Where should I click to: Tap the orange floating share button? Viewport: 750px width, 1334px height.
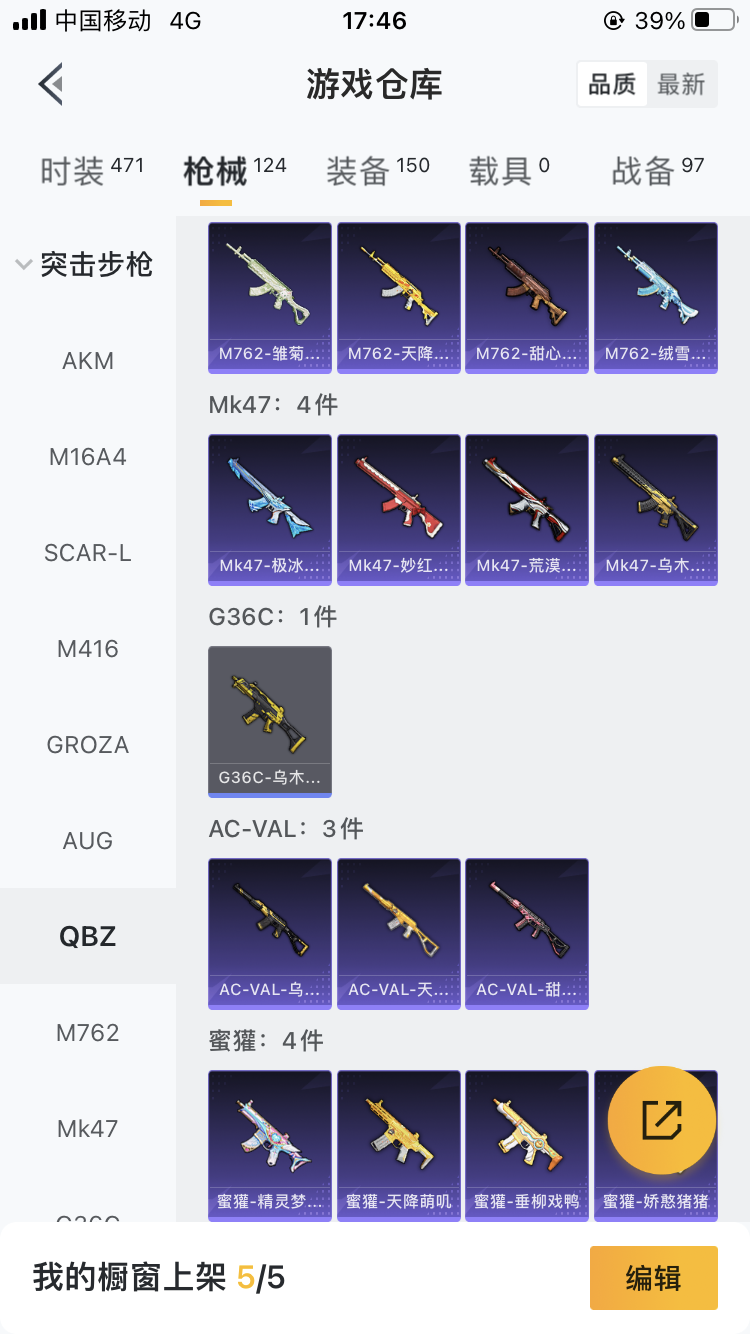(x=661, y=1120)
